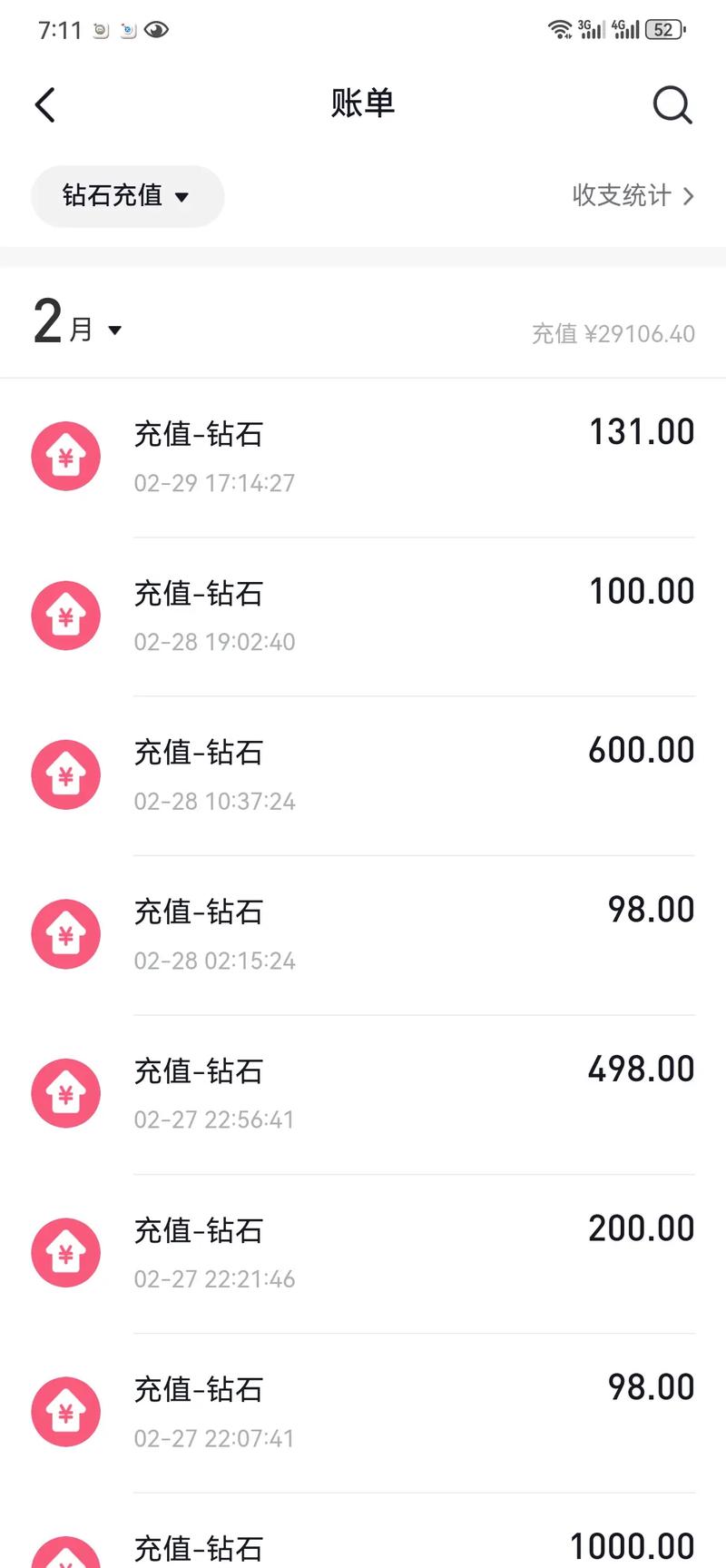The width and height of the screenshot is (726, 1568).
Task: View the 498.00 recharge from 02-27 22:56:41
Action: click(363, 1093)
